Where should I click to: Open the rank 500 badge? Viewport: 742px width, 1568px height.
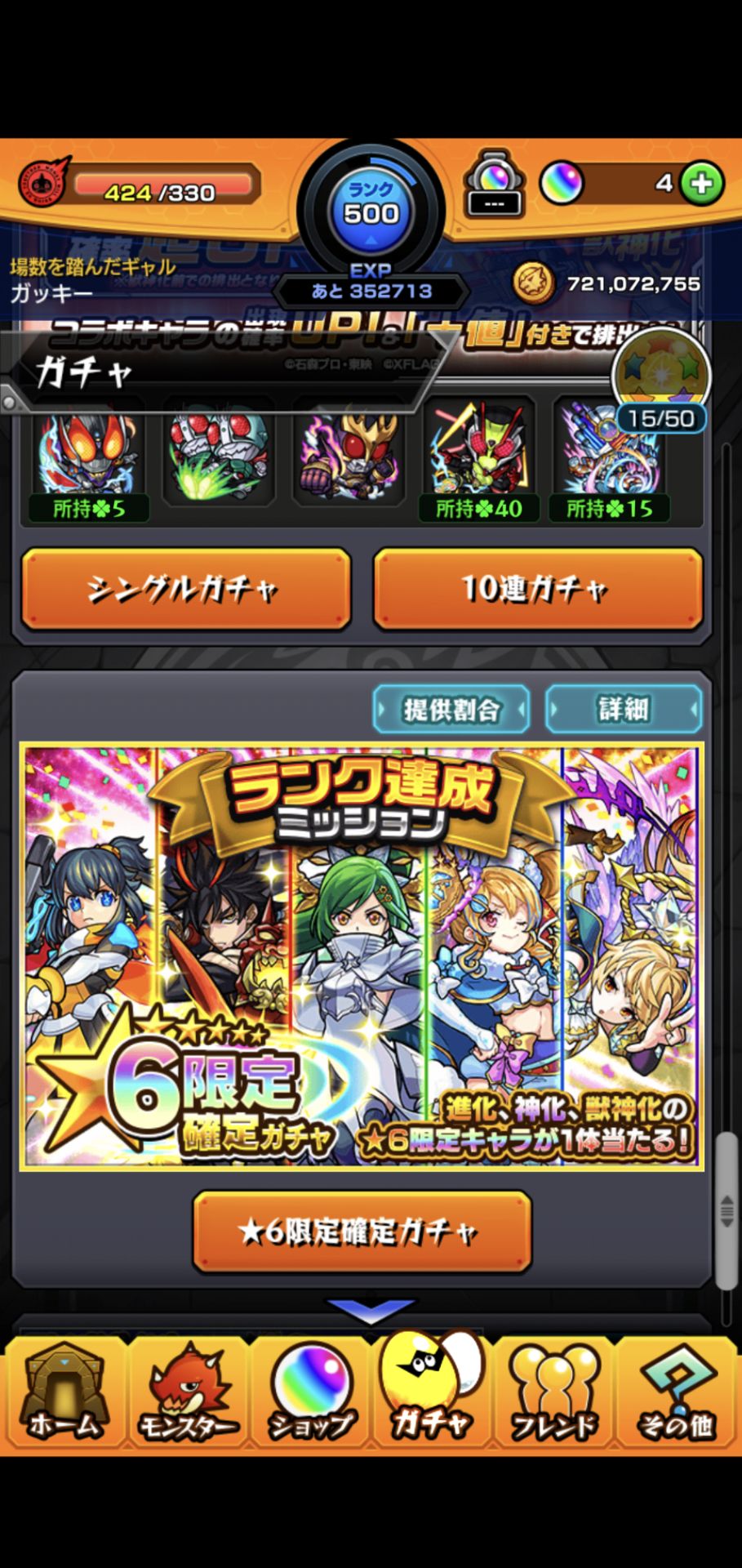pos(371,208)
